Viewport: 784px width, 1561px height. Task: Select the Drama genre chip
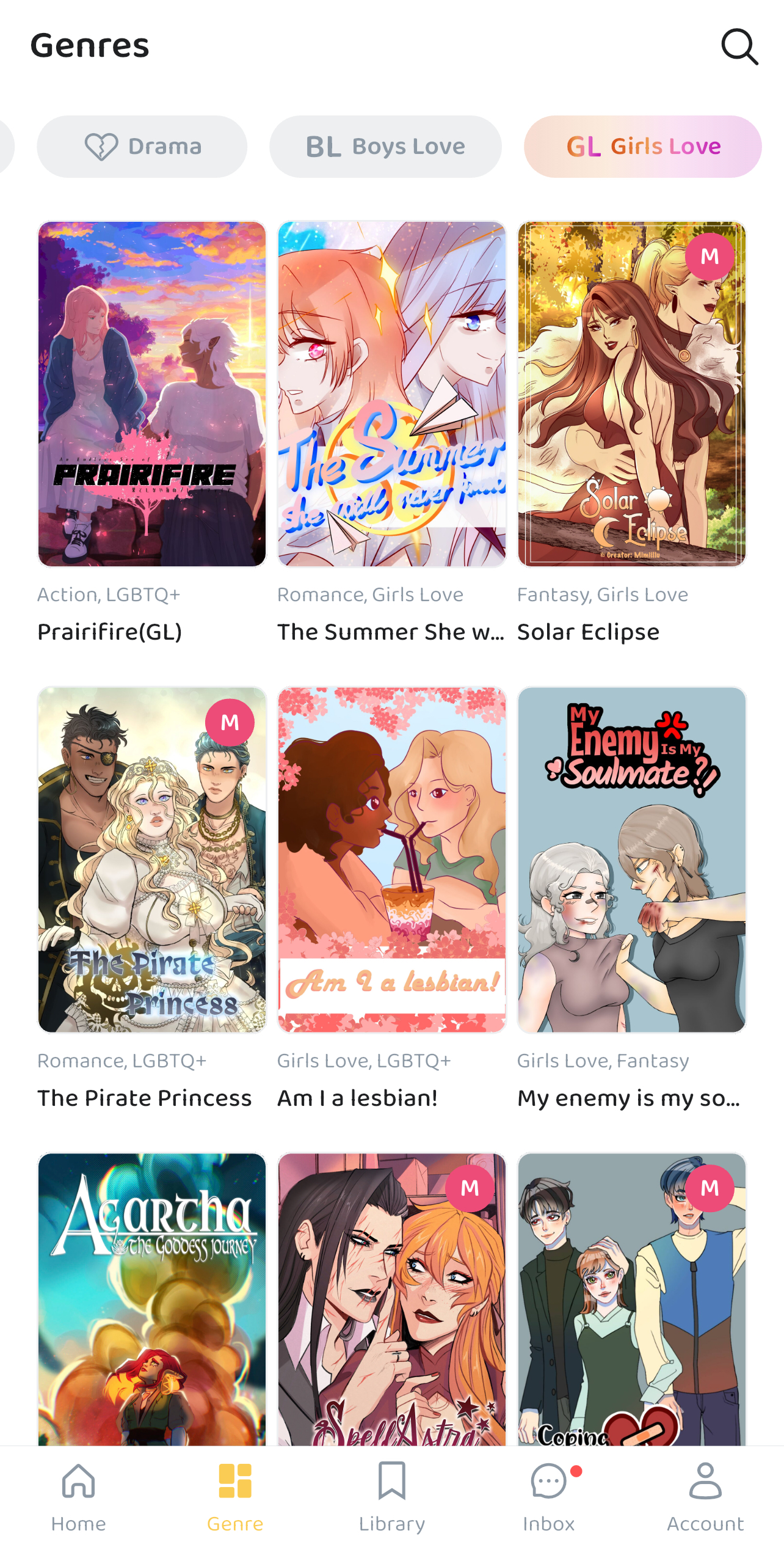(x=142, y=147)
